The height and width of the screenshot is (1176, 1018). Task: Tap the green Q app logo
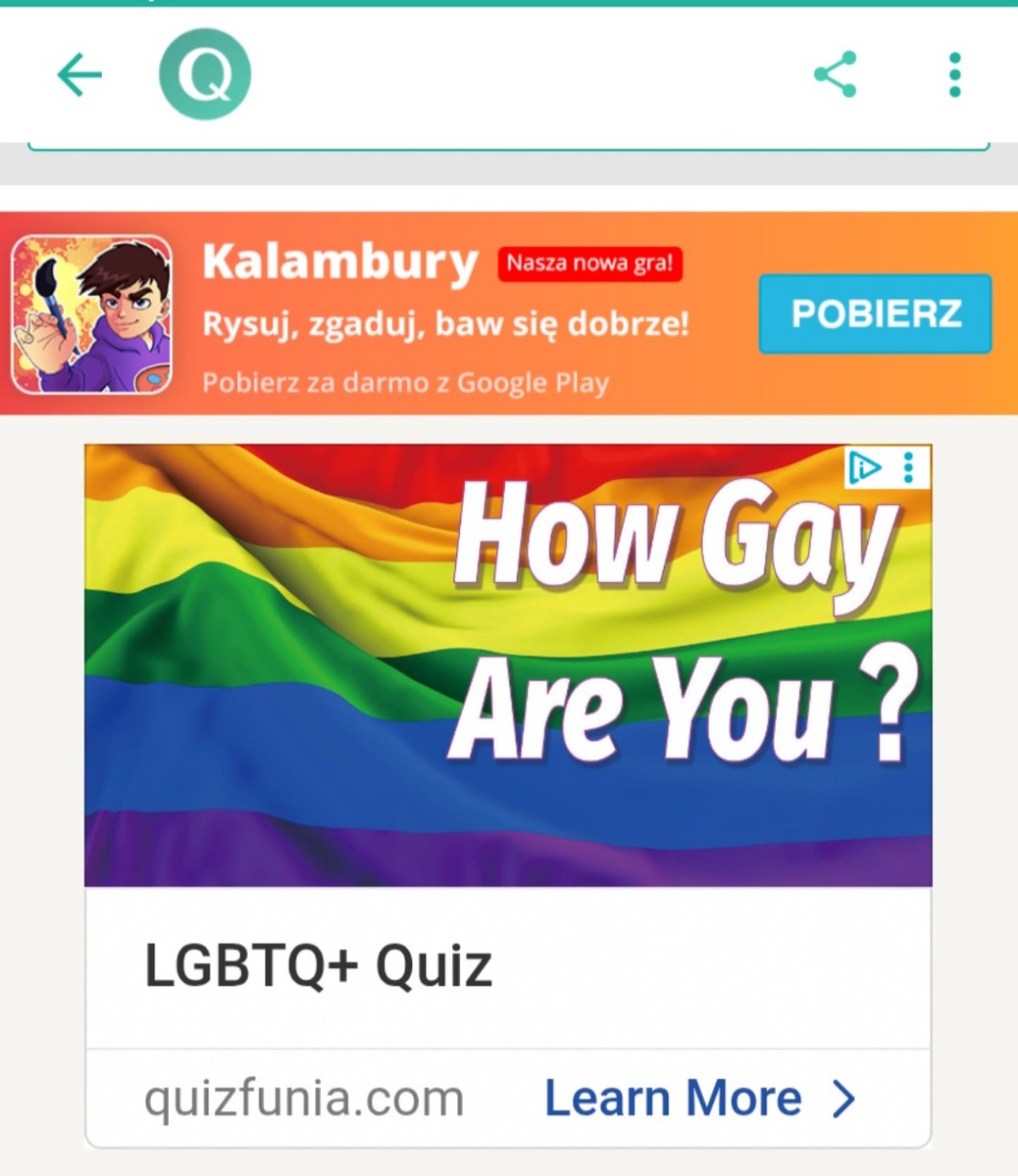tap(205, 75)
